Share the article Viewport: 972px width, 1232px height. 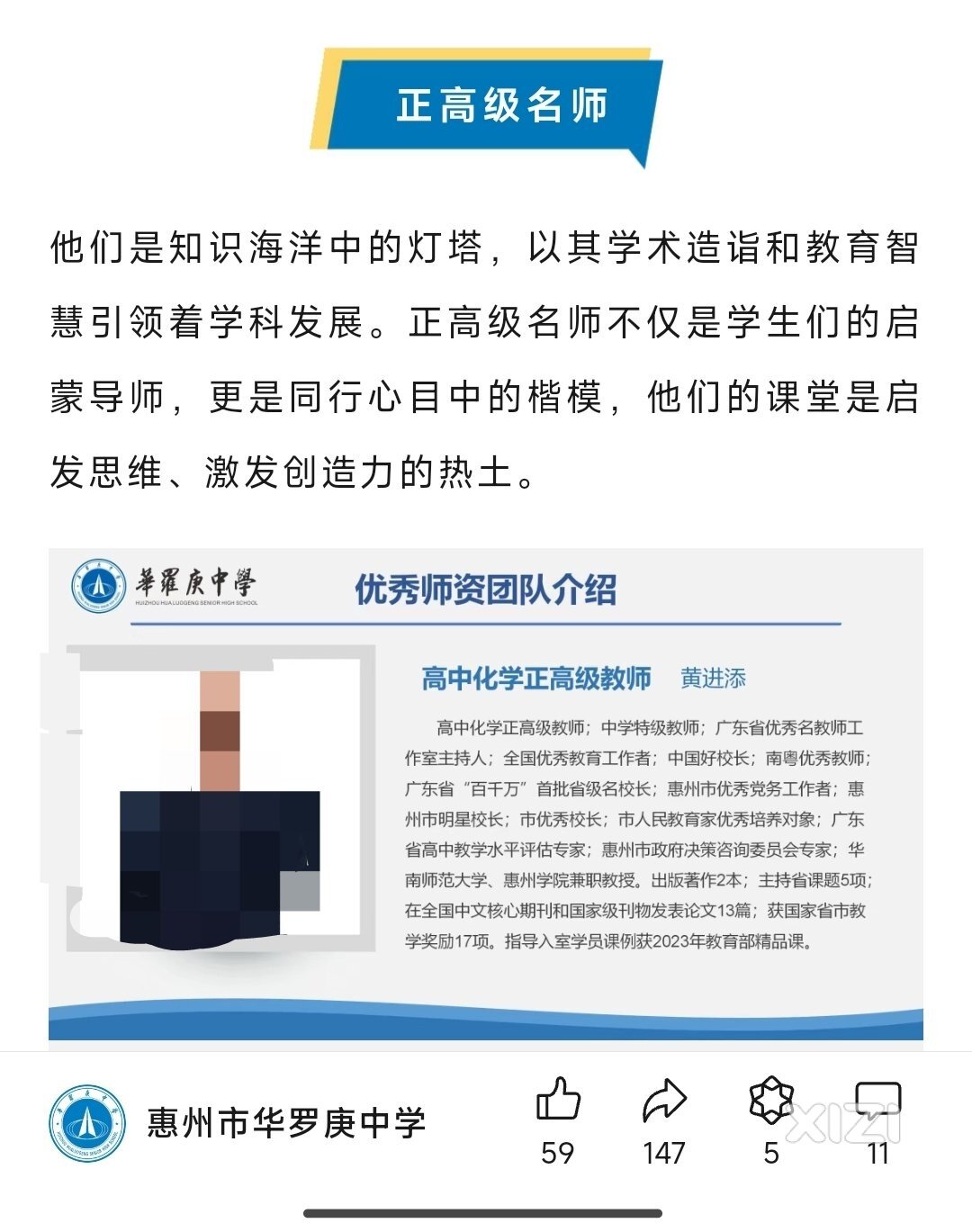coord(664,1101)
